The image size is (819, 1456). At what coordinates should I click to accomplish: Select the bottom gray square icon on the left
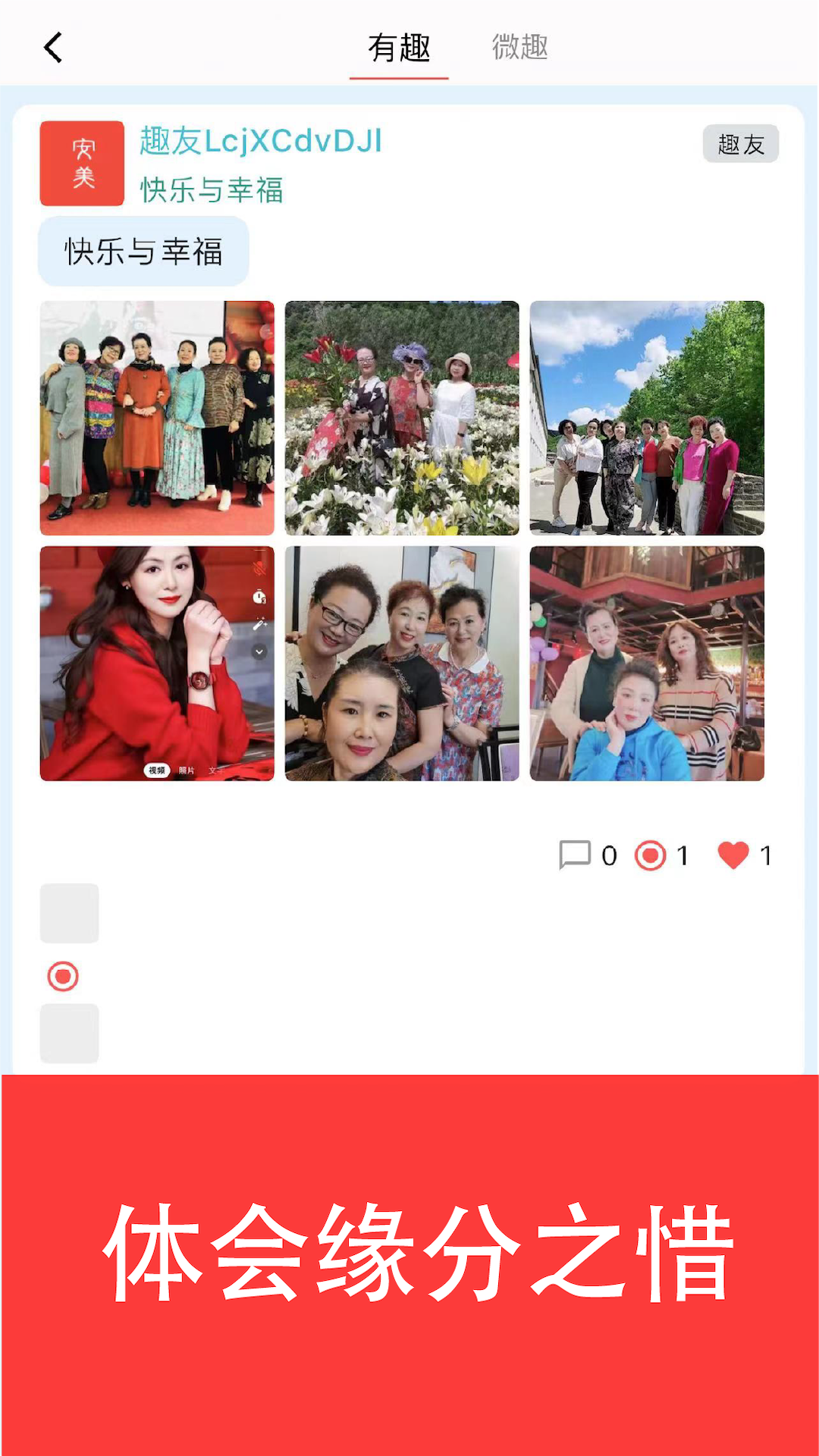(69, 1033)
